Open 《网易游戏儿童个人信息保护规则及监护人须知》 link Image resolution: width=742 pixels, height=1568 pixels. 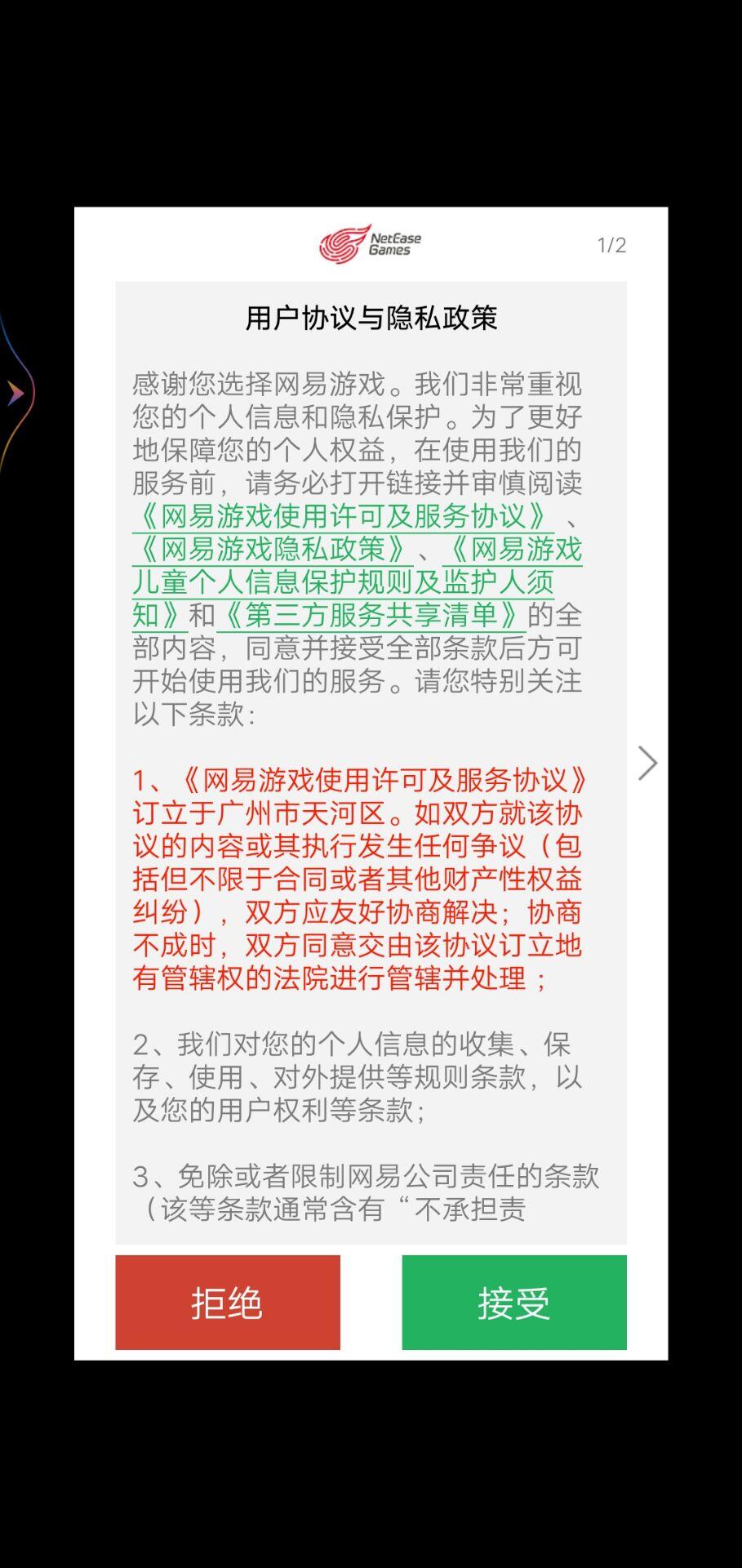pyautogui.click(x=358, y=581)
